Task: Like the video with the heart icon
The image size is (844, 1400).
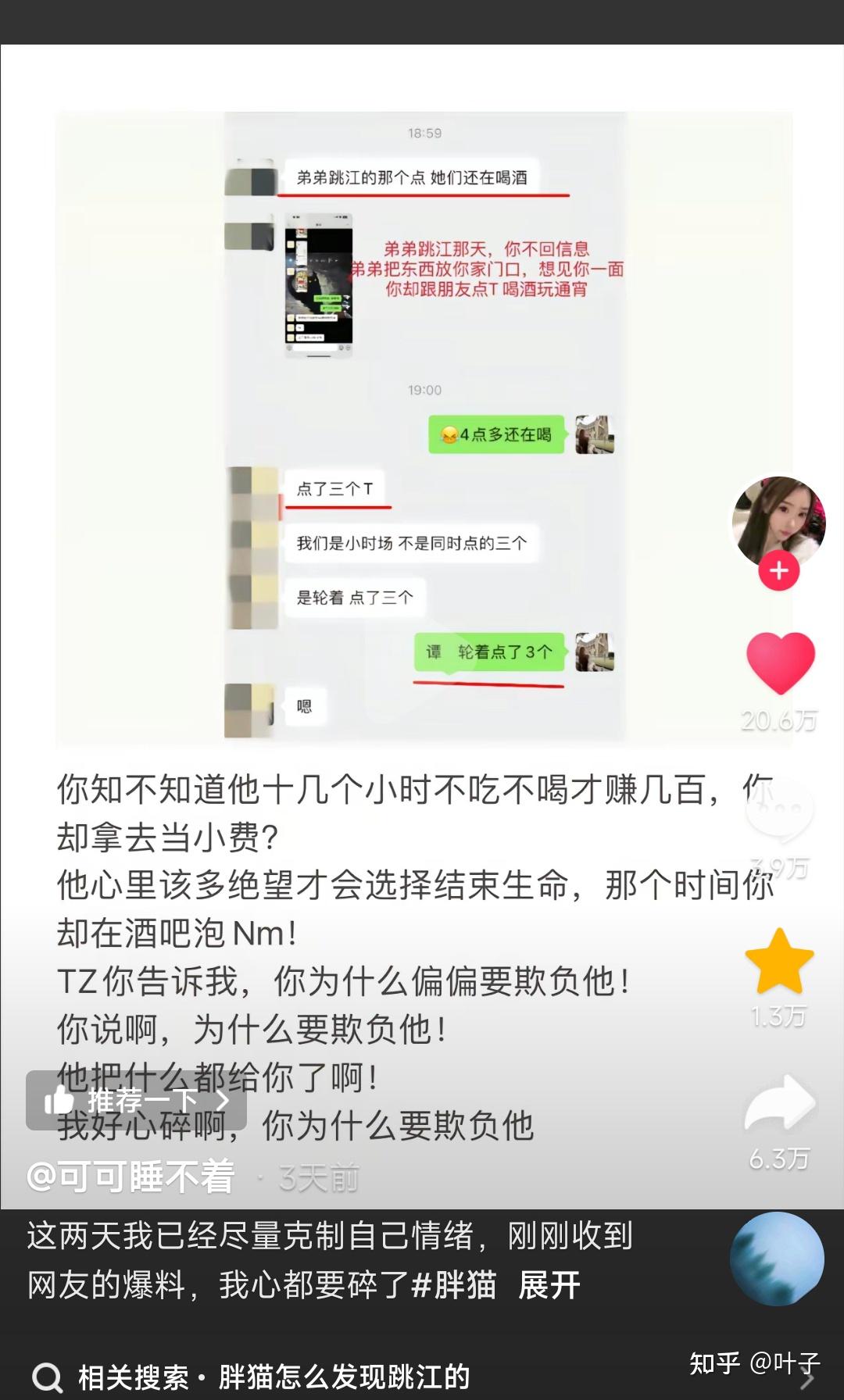Action: 780,663
